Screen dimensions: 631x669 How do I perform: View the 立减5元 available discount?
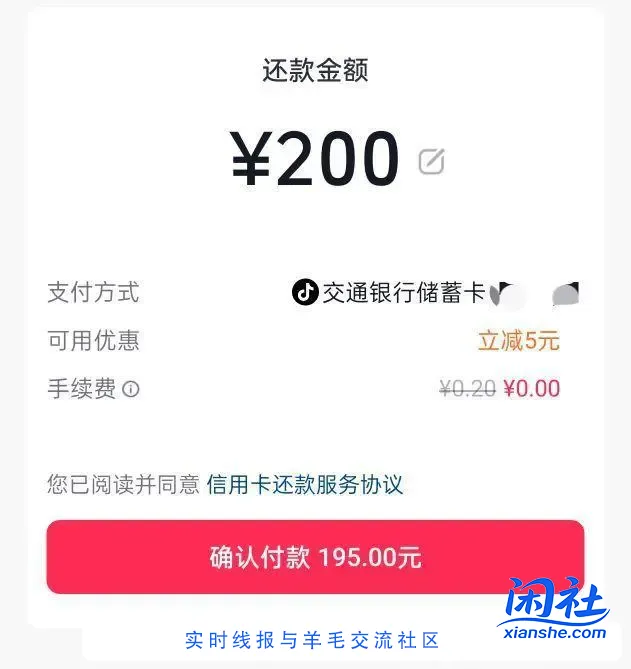coord(518,341)
